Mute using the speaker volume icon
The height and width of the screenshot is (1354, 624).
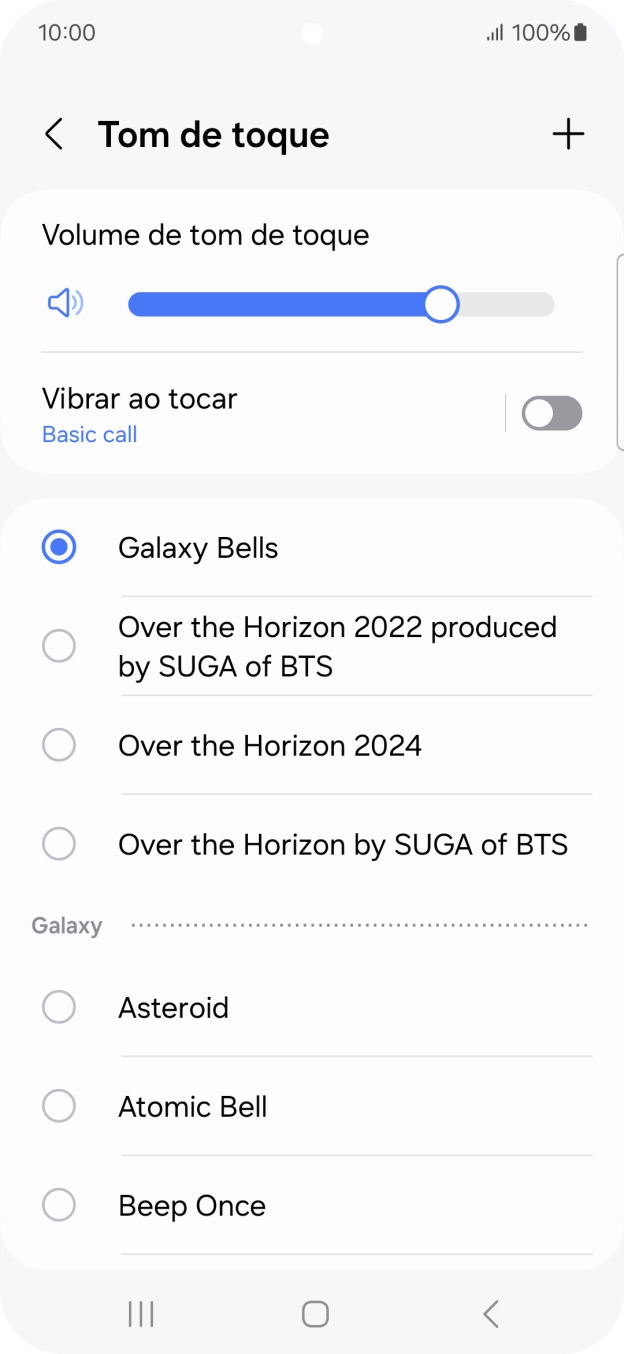(66, 303)
